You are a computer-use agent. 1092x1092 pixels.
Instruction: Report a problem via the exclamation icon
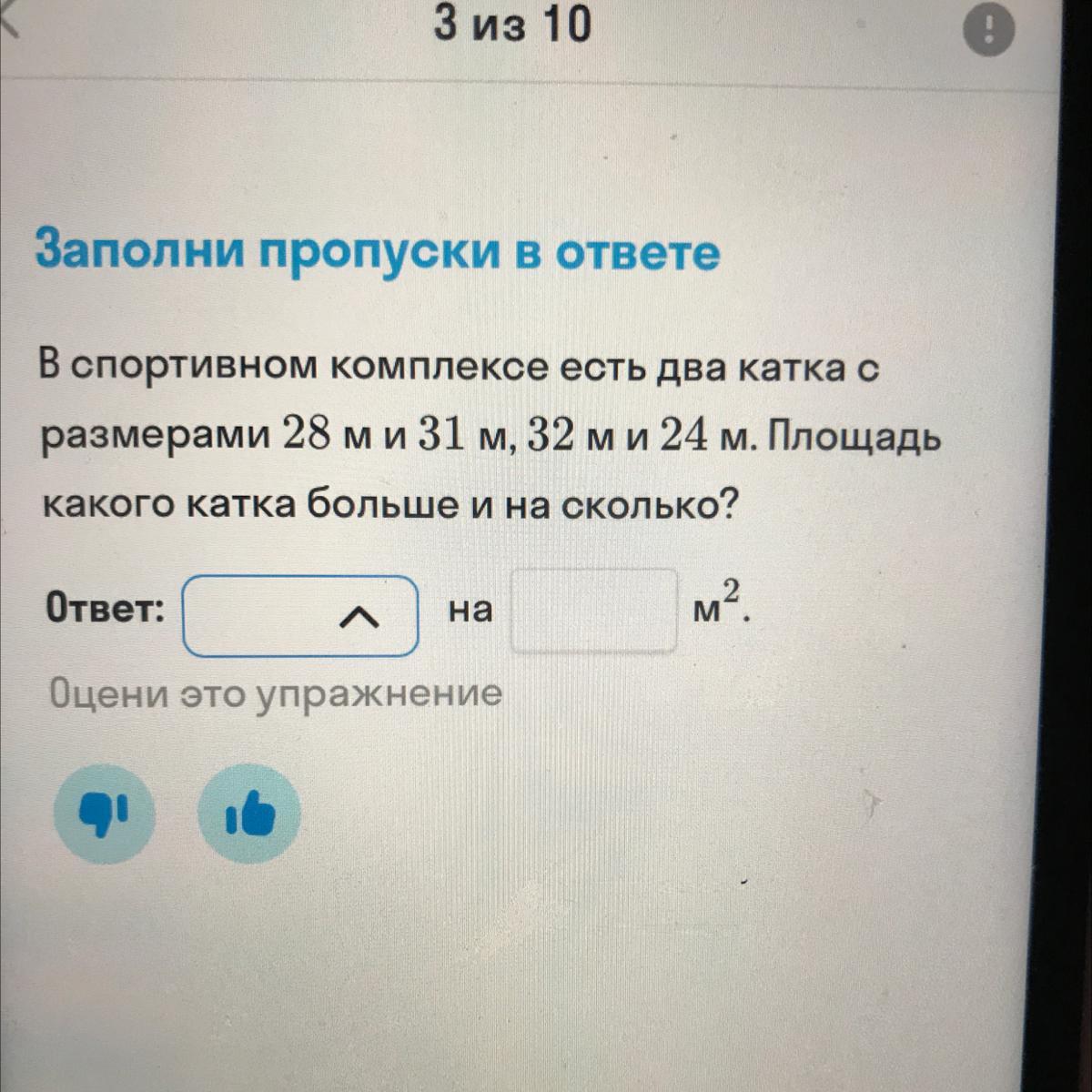click(988, 33)
